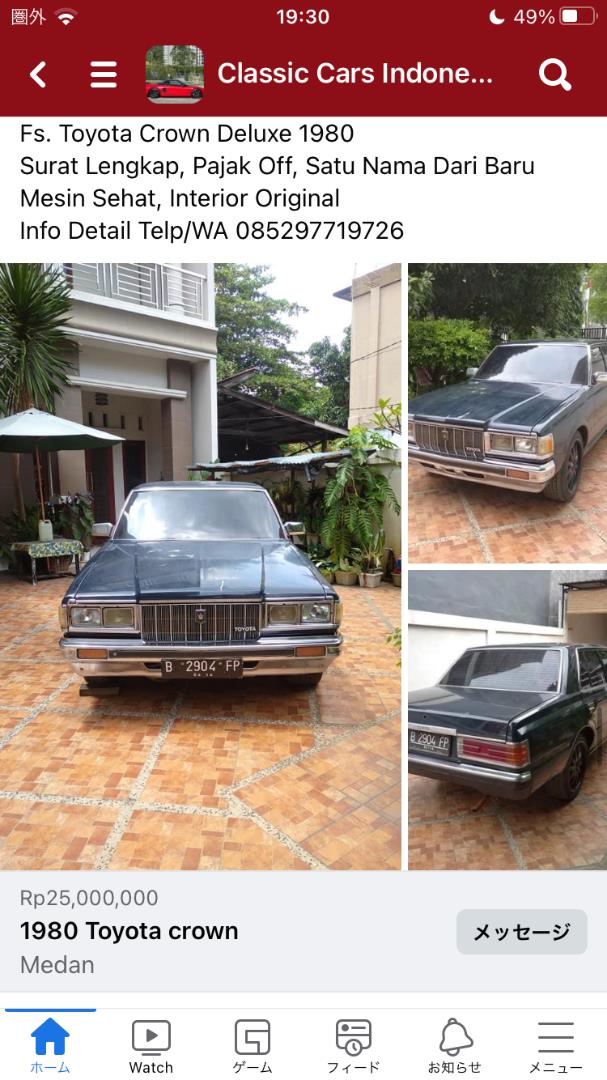The width and height of the screenshot is (607, 1080).
Task: Open the hamburger menu in header
Action: point(103,74)
